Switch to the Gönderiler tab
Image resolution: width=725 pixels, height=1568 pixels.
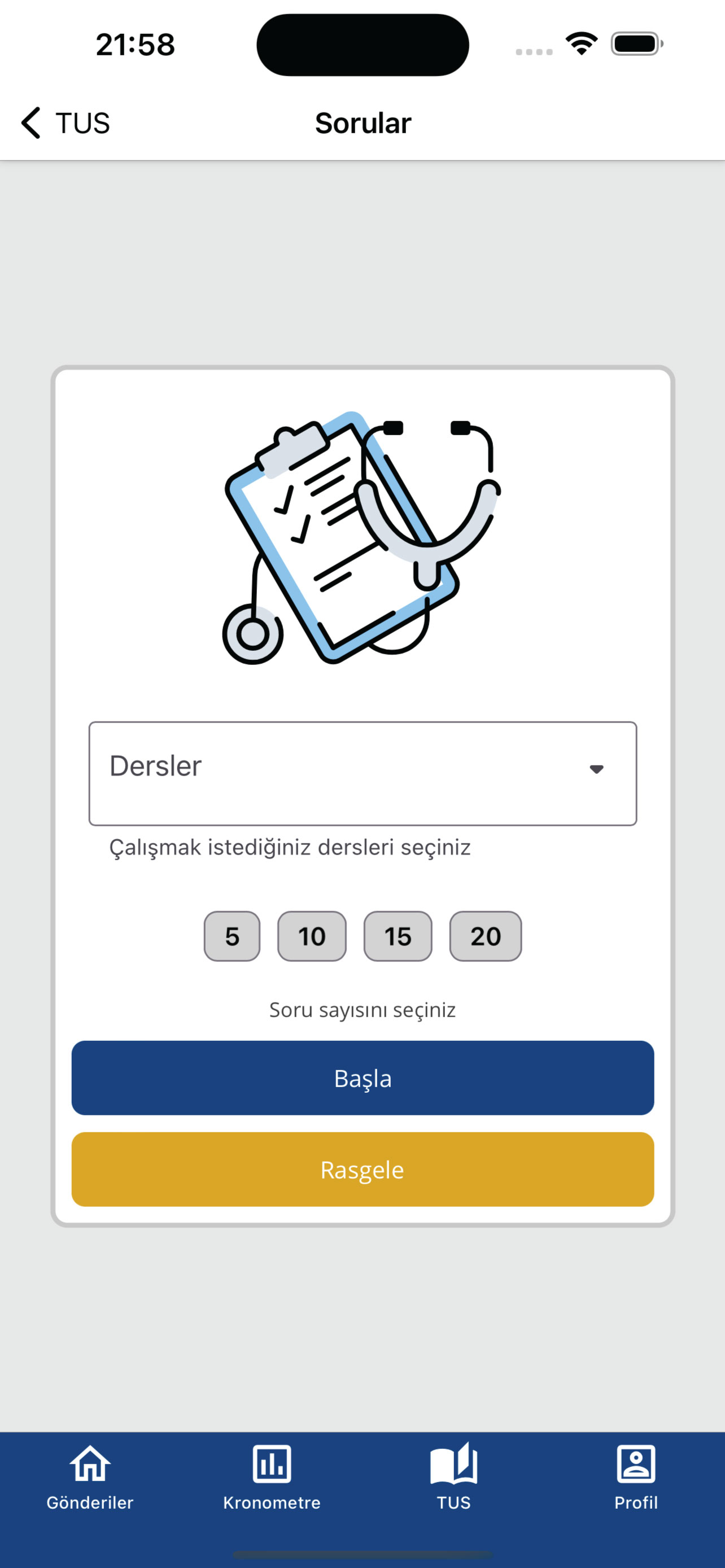pos(90,1477)
